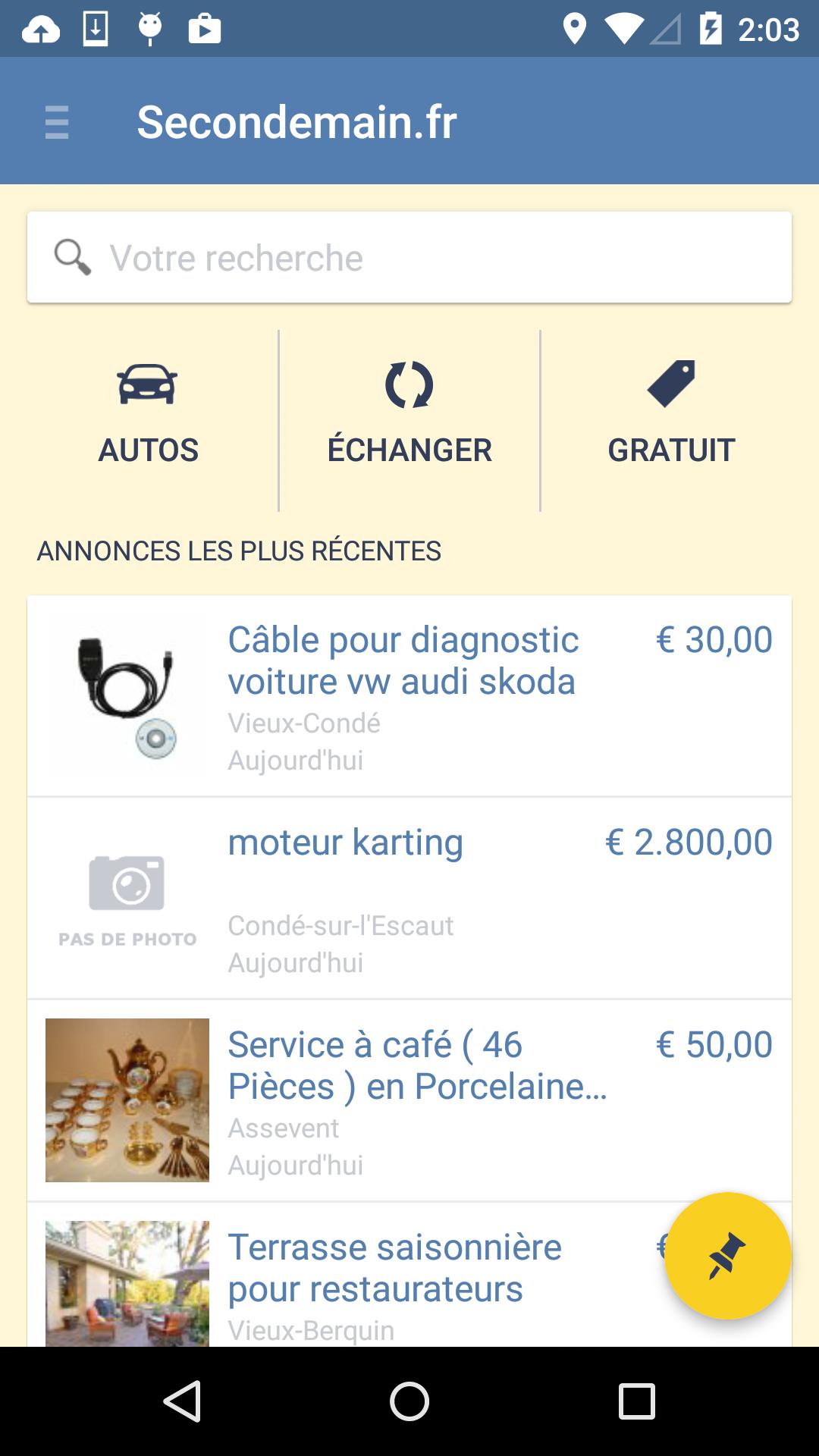This screenshot has height=1456, width=819.
Task: Tap the coffee service porcelain thumbnail
Action: point(127,1101)
